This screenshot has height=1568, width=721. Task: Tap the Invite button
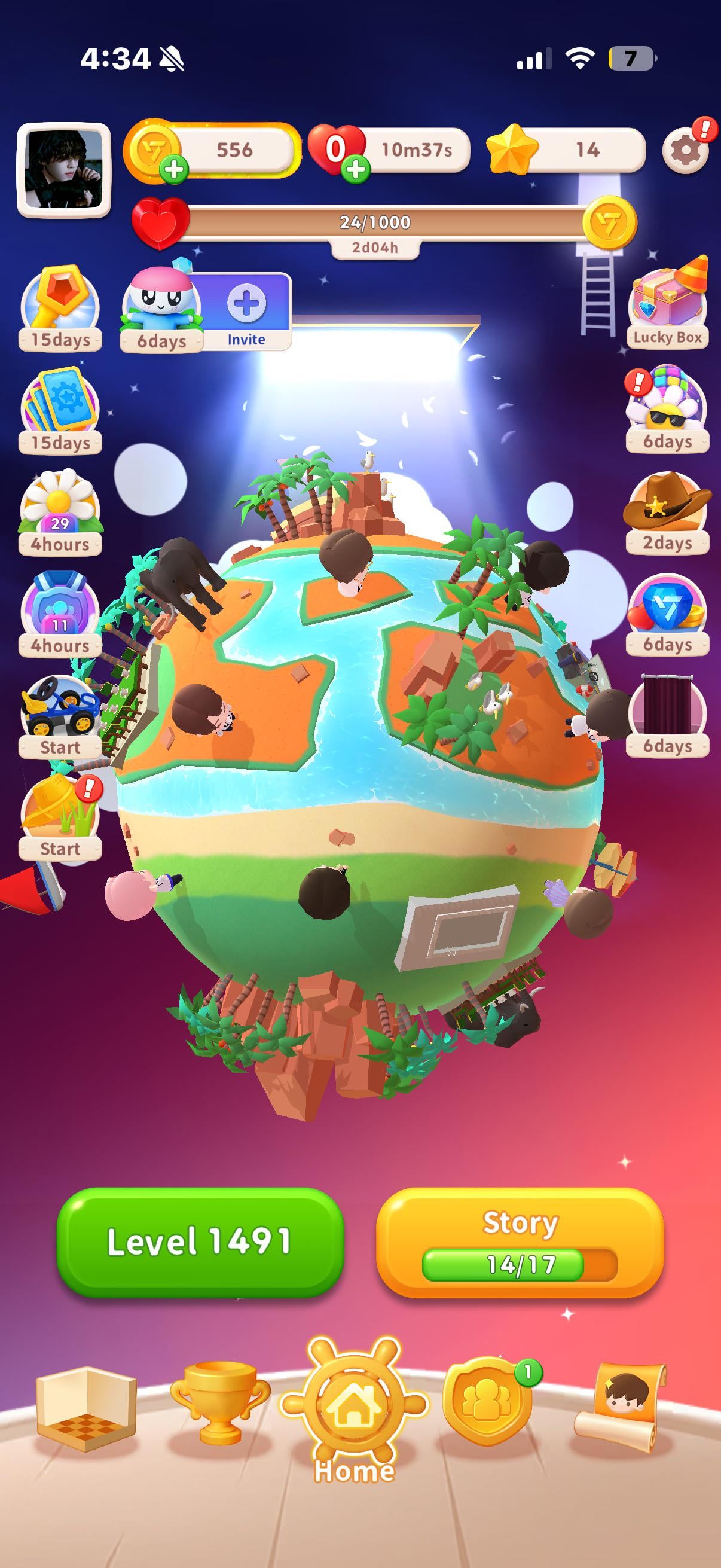246,312
